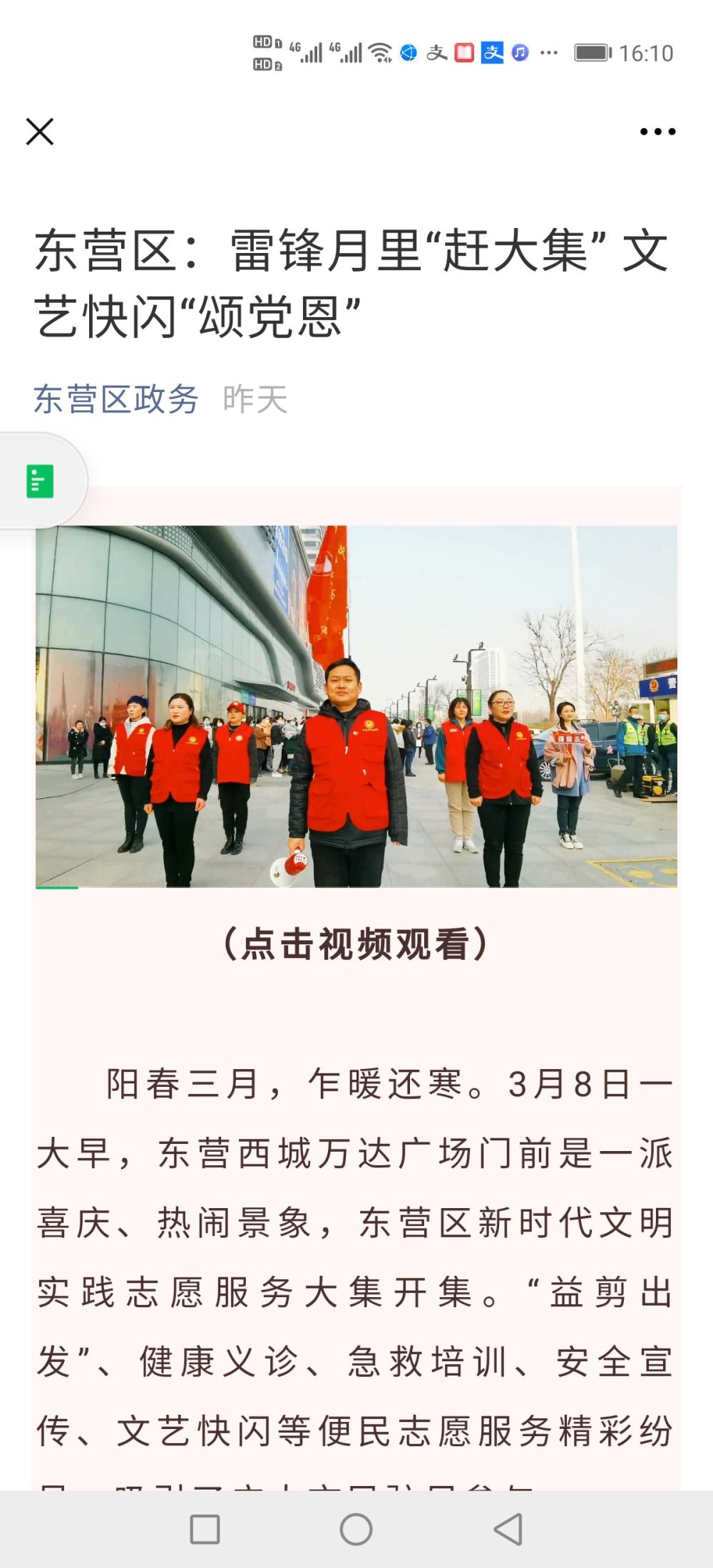Screen dimensions: 713x1568
Task: Open the three-dot overflow menu
Action: 657,132
